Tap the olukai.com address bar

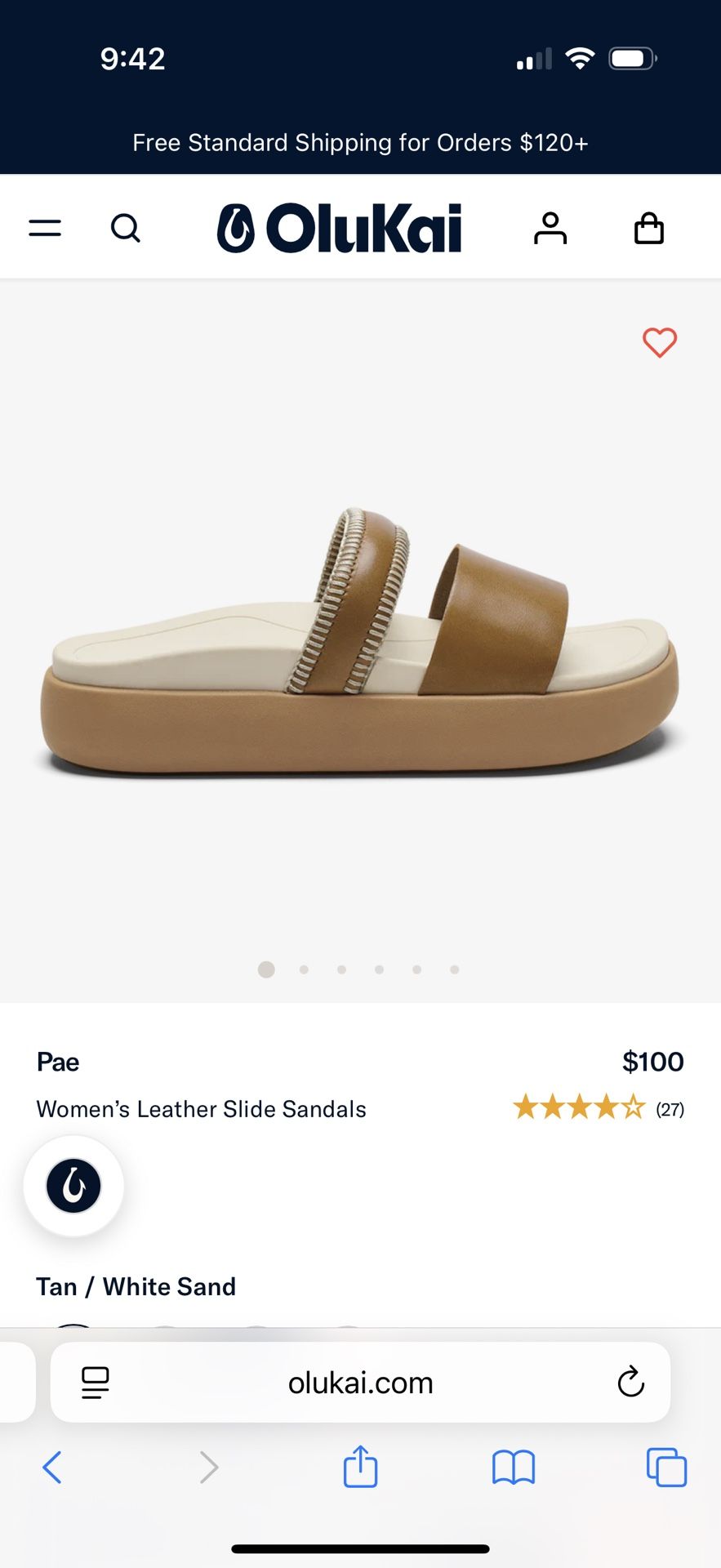click(360, 1383)
